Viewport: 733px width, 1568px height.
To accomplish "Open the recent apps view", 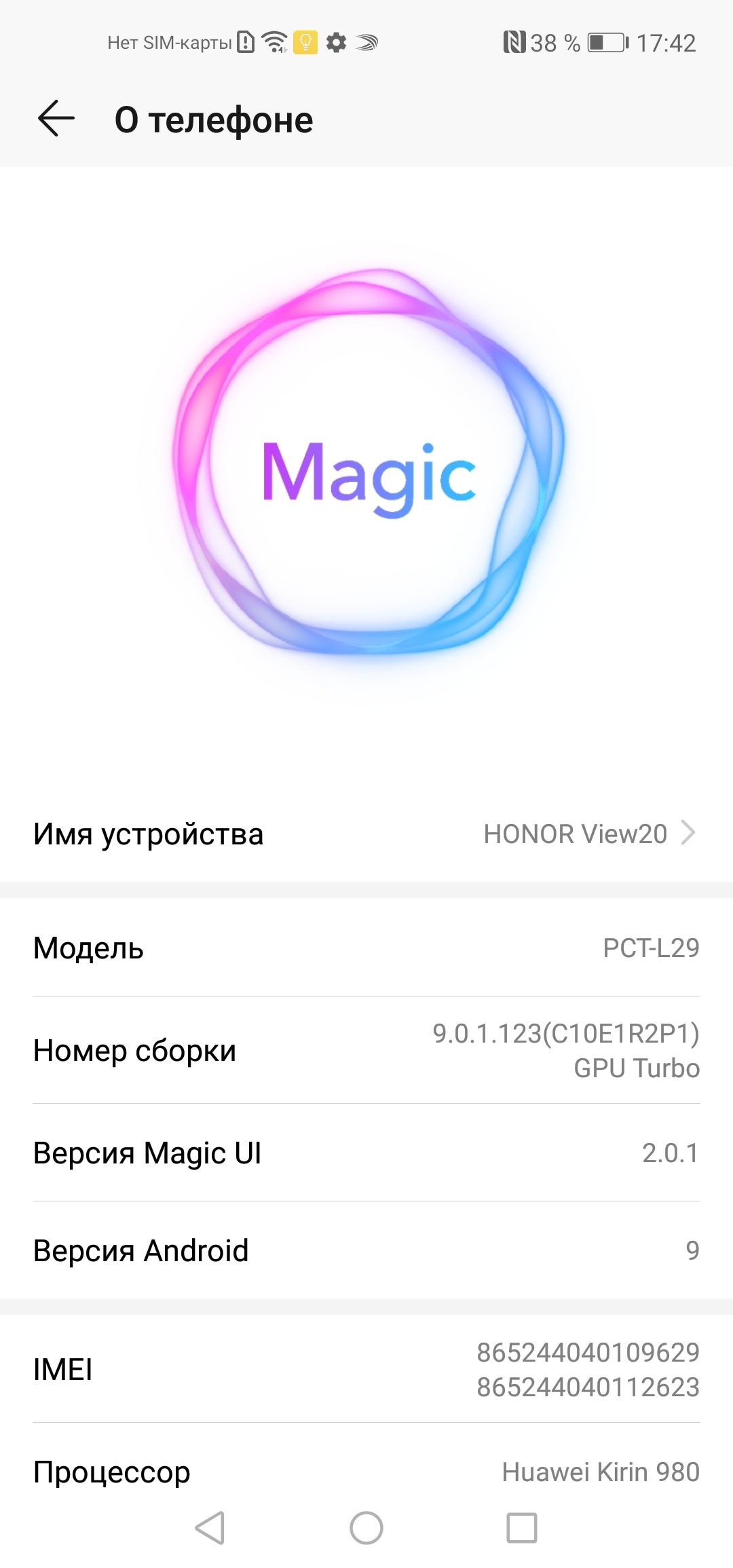I will point(521,1528).
